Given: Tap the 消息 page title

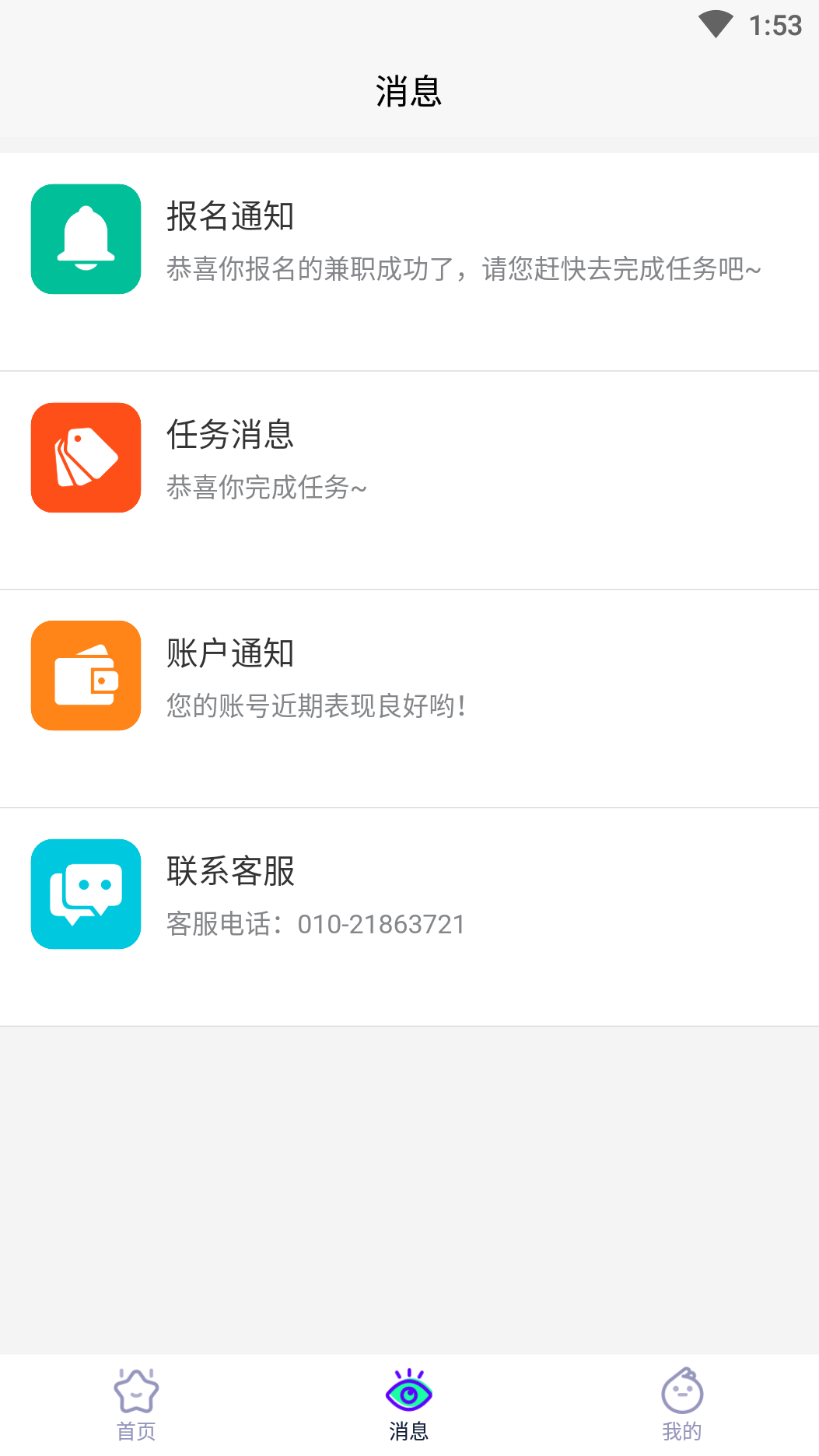Looking at the screenshot, I should pyautogui.click(x=408, y=91).
